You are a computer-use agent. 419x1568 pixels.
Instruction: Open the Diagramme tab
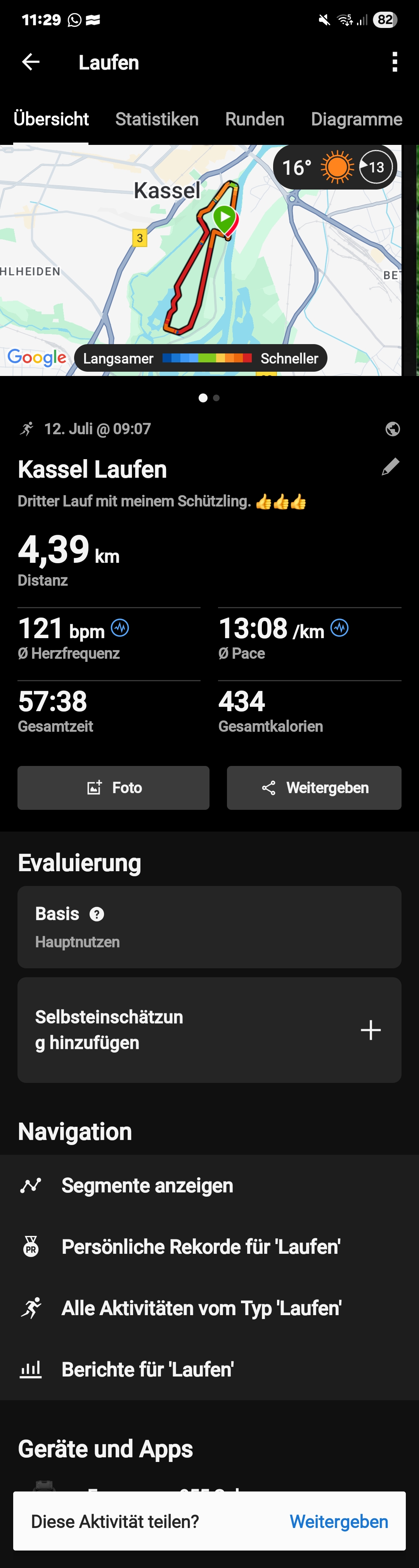[357, 119]
